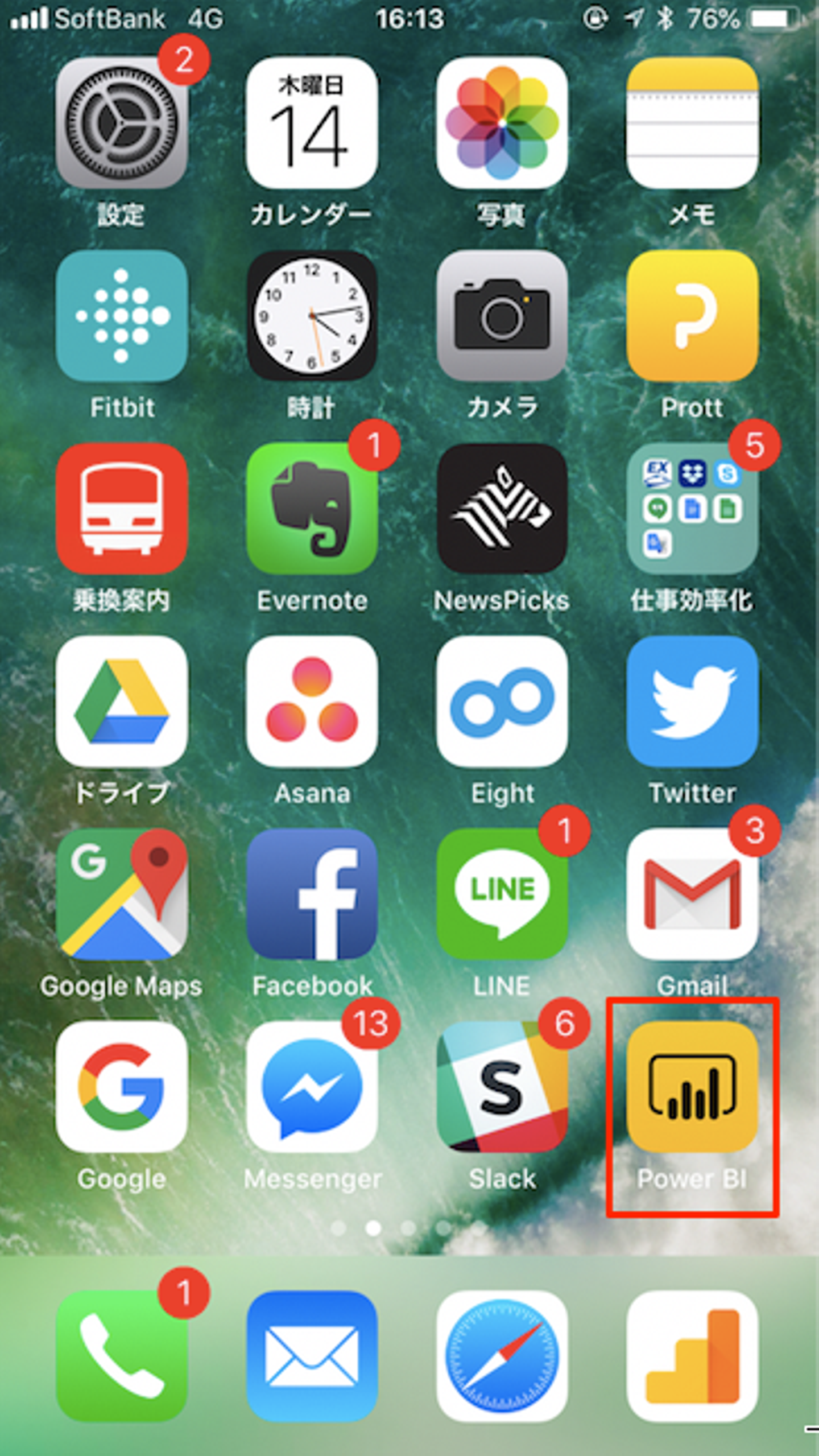Open the Notes app (メモ)
Screen dimensions: 819x1456
click(692, 122)
